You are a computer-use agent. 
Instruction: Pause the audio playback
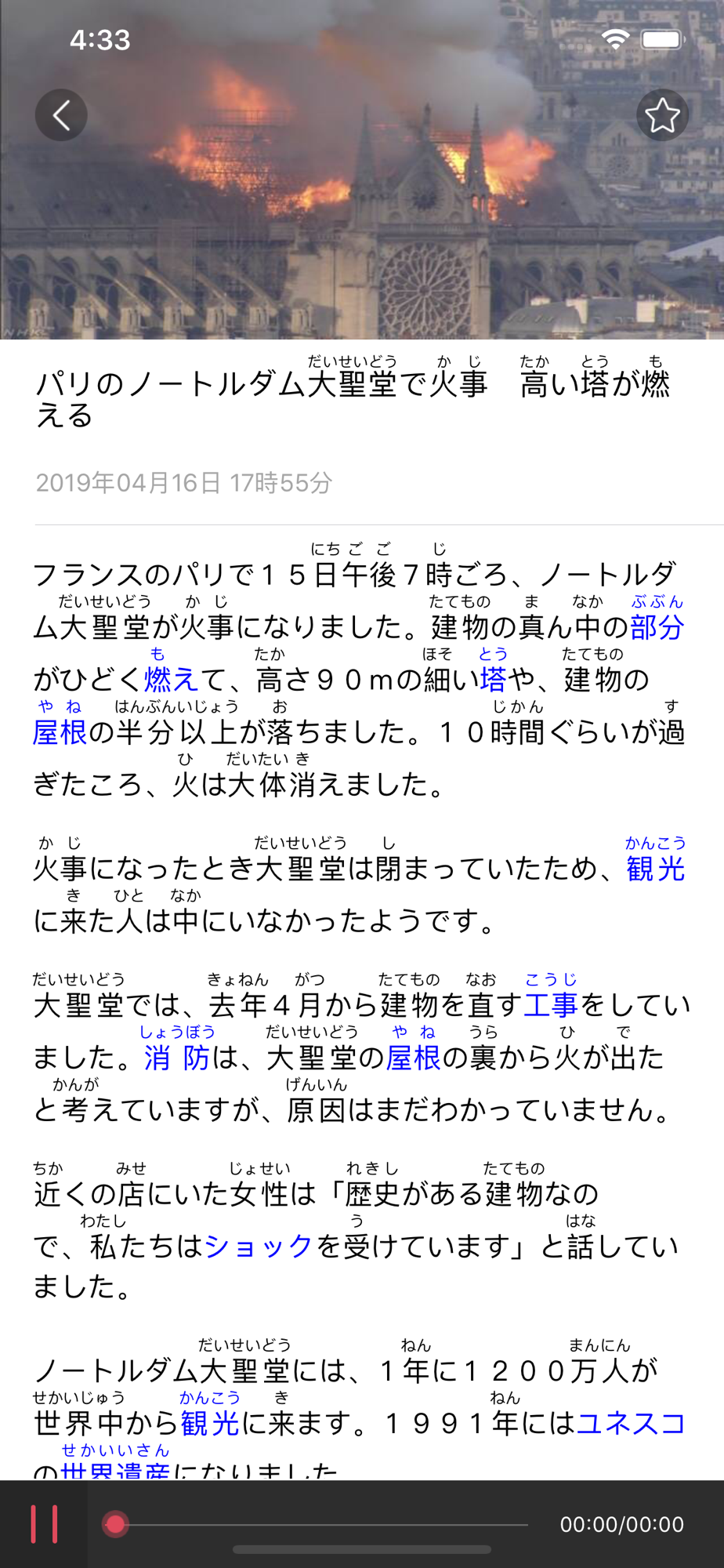(44, 1524)
